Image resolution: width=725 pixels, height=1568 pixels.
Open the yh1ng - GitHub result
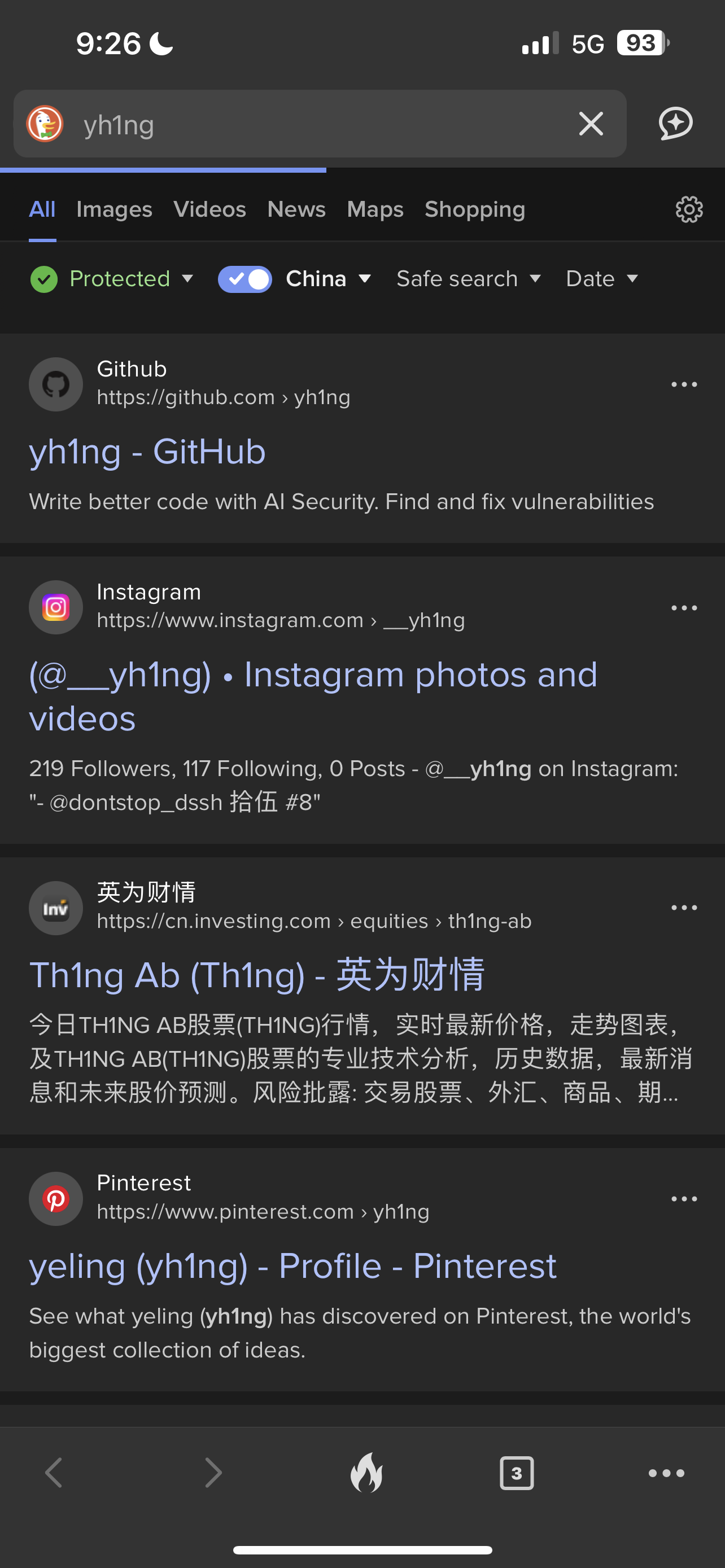coord(147,452)
